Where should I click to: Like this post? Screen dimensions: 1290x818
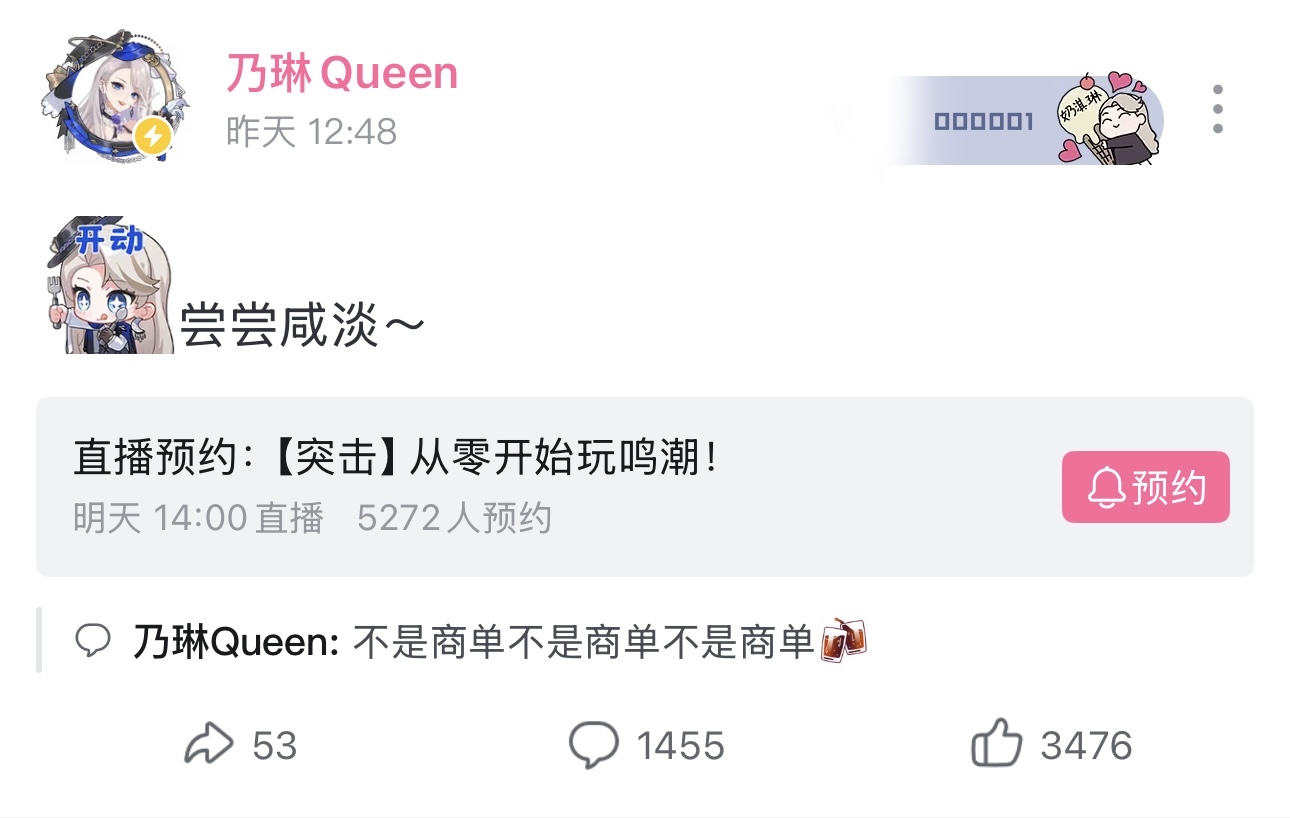pyautogui.click(x=1050, y=746)
